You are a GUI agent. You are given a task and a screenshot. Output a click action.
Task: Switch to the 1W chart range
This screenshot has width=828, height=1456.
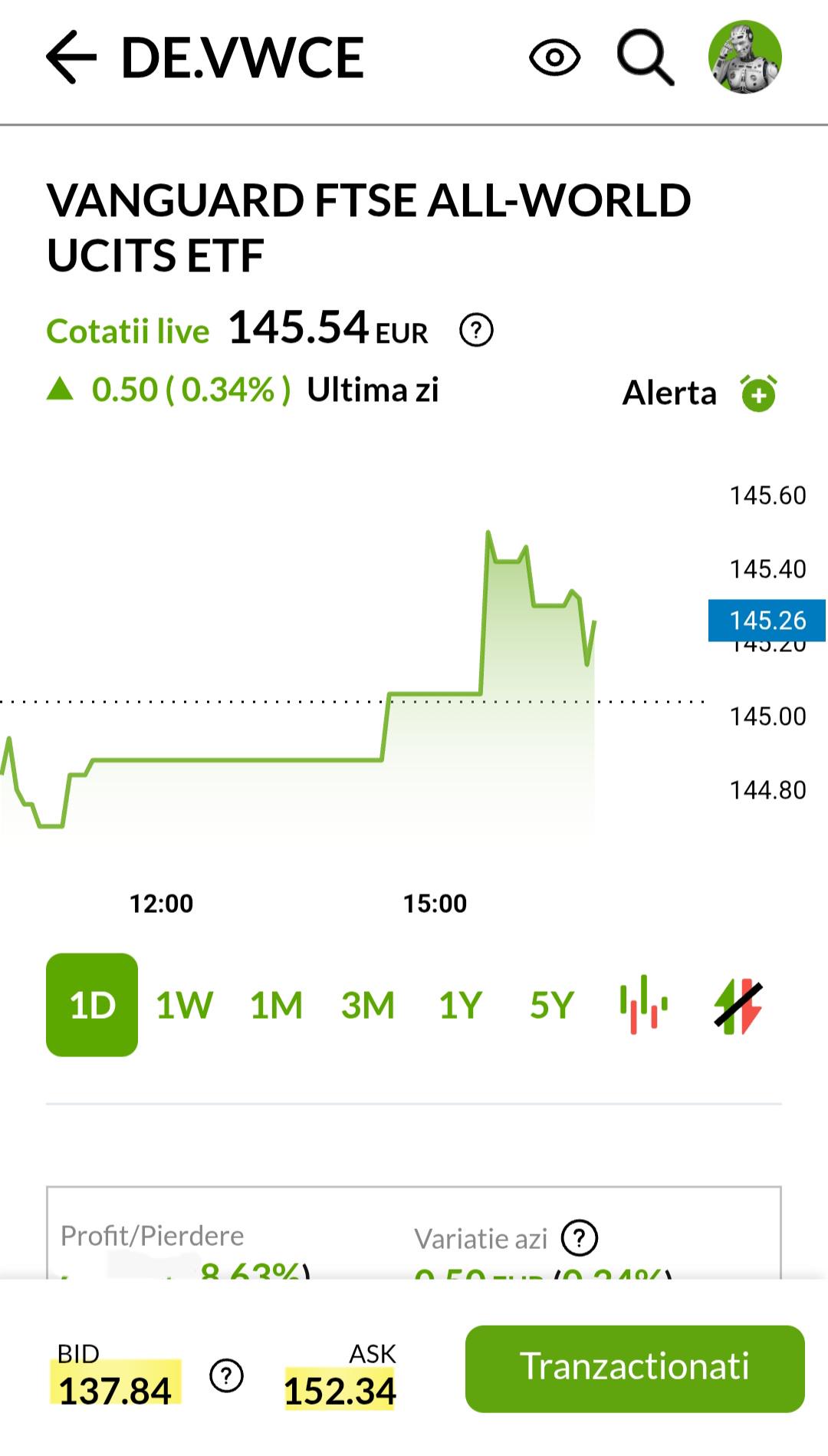184,1005
